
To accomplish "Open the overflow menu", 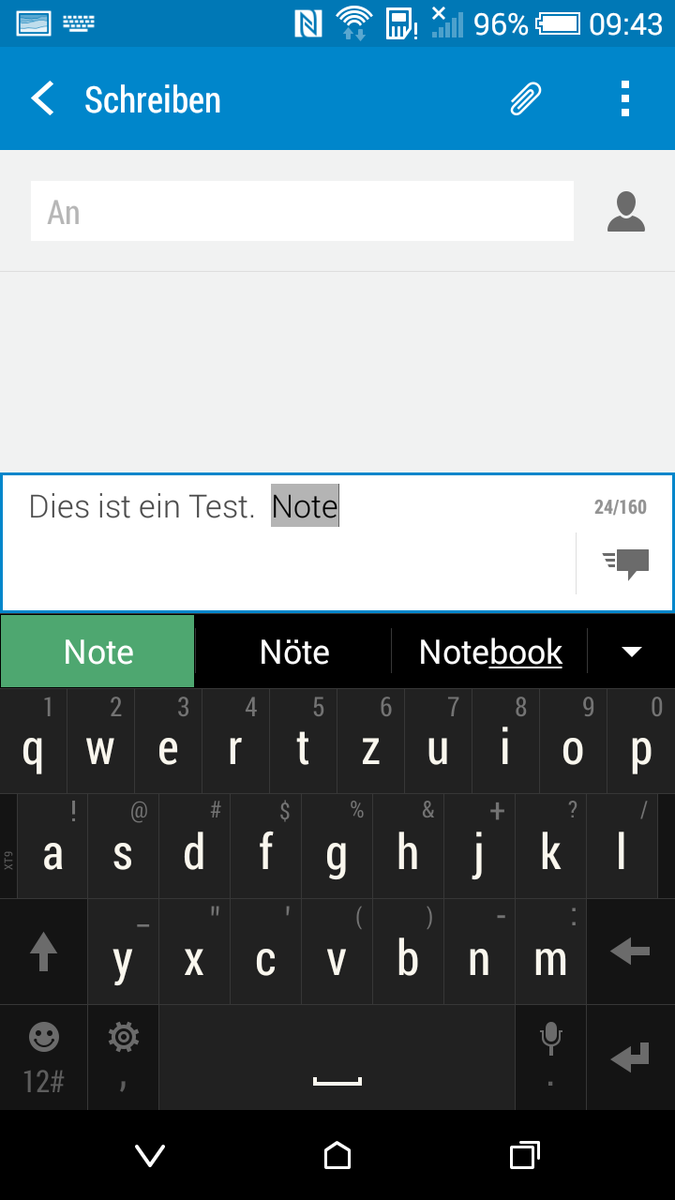I will tap(625, 99).
